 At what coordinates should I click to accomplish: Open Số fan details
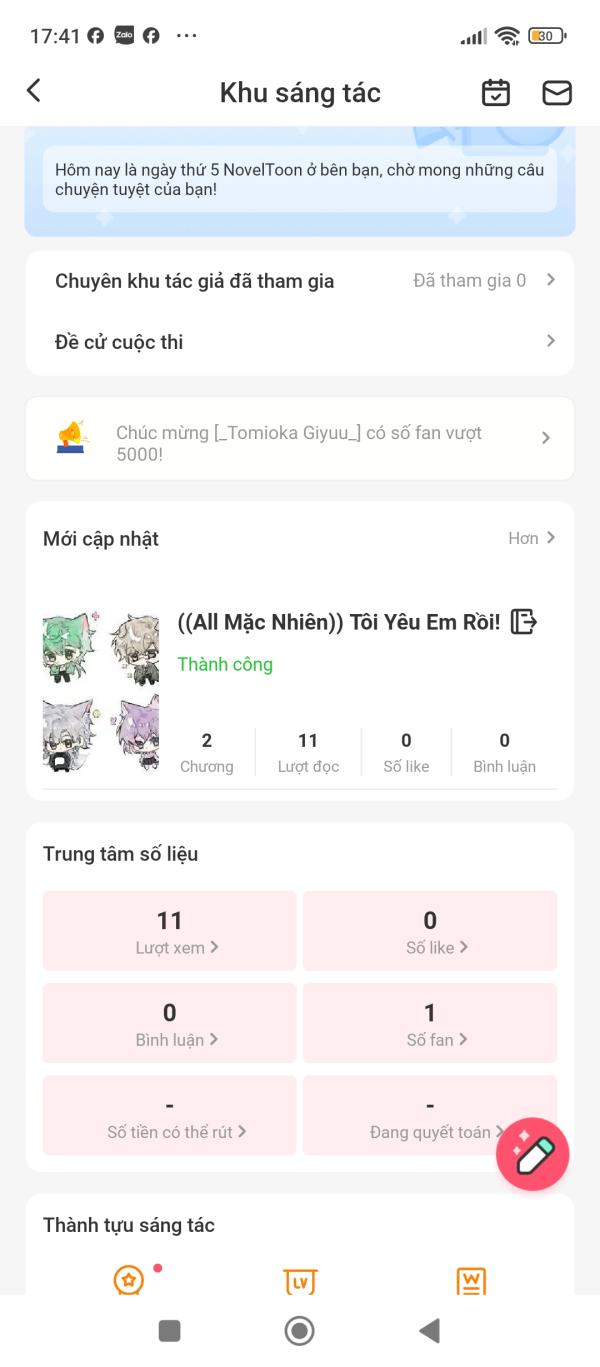430,1023
